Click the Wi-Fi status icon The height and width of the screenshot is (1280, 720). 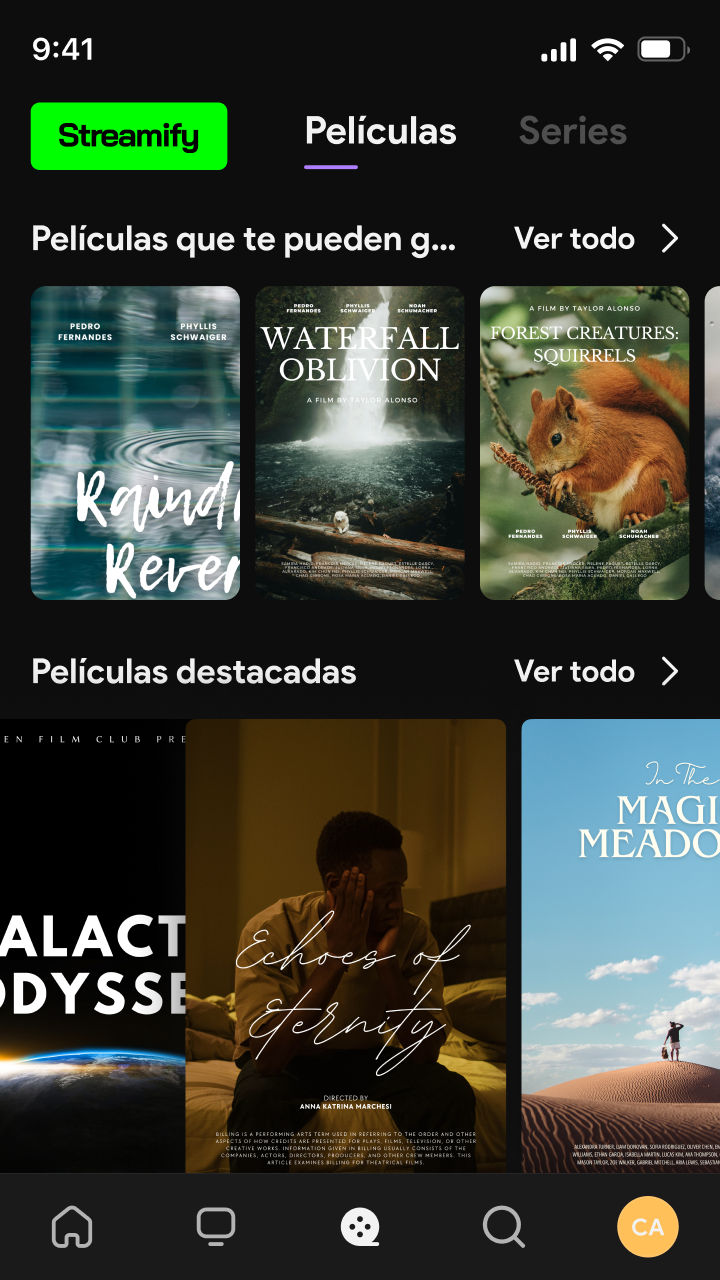(608, 48)
